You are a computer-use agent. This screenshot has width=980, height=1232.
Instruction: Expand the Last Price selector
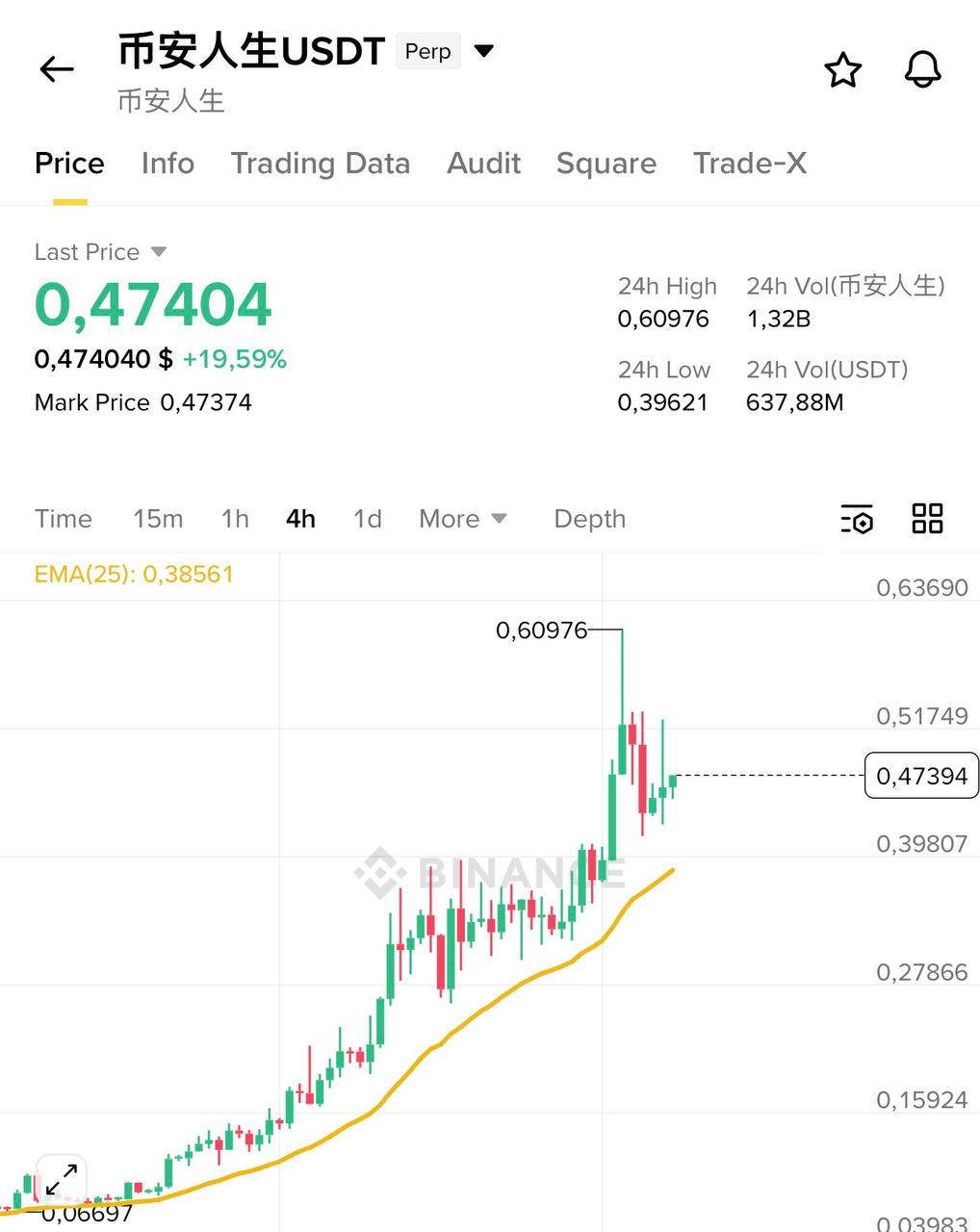pyautogui.click(x=98, y=251)
